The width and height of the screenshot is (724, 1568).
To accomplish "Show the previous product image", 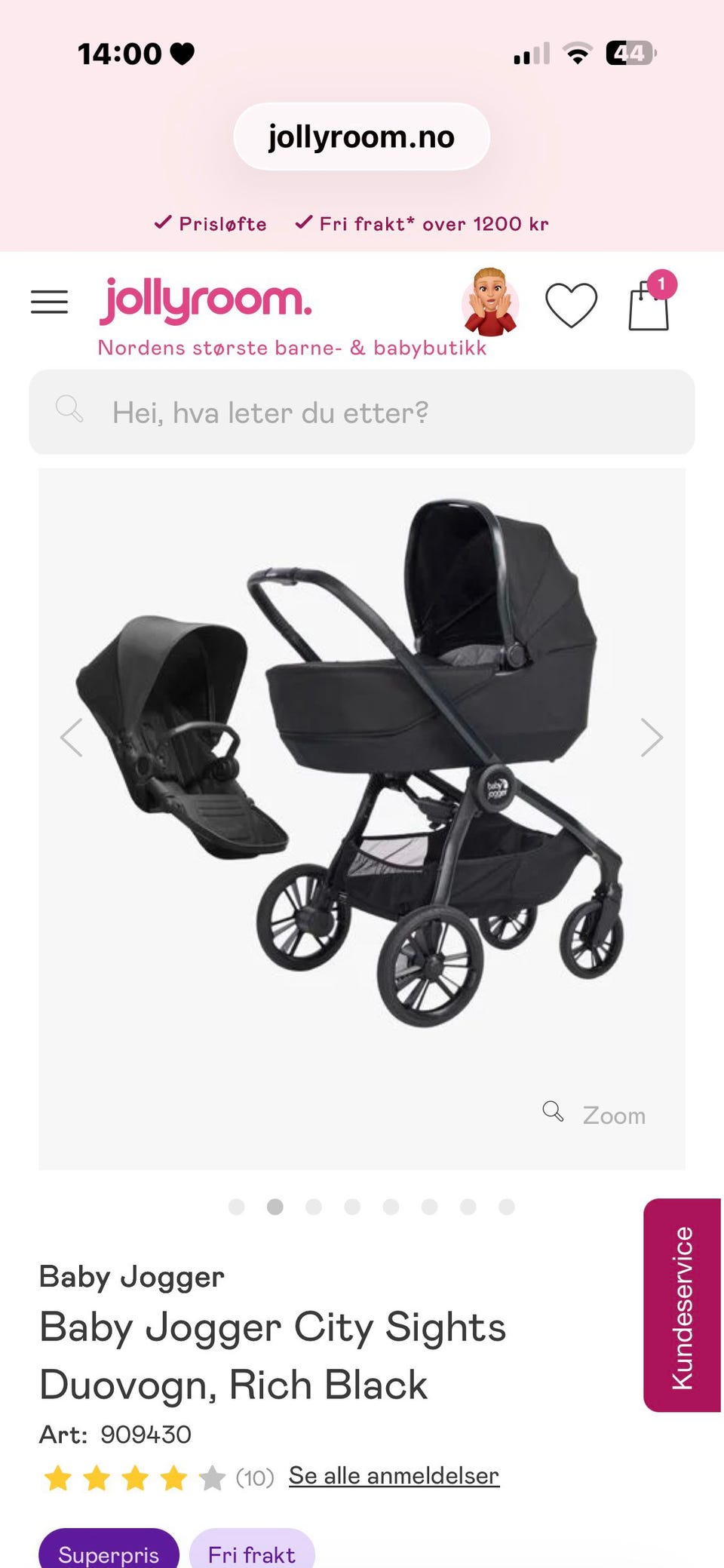I will [72, 738].
